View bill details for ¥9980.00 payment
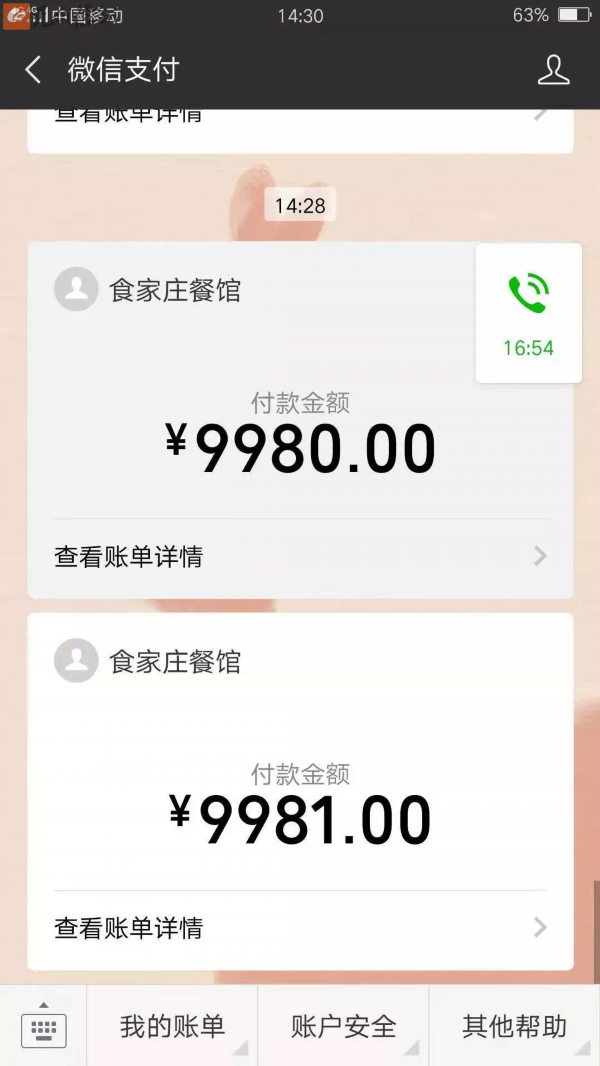The height and width of the screenshot is (1066, 600). (300, 556)
